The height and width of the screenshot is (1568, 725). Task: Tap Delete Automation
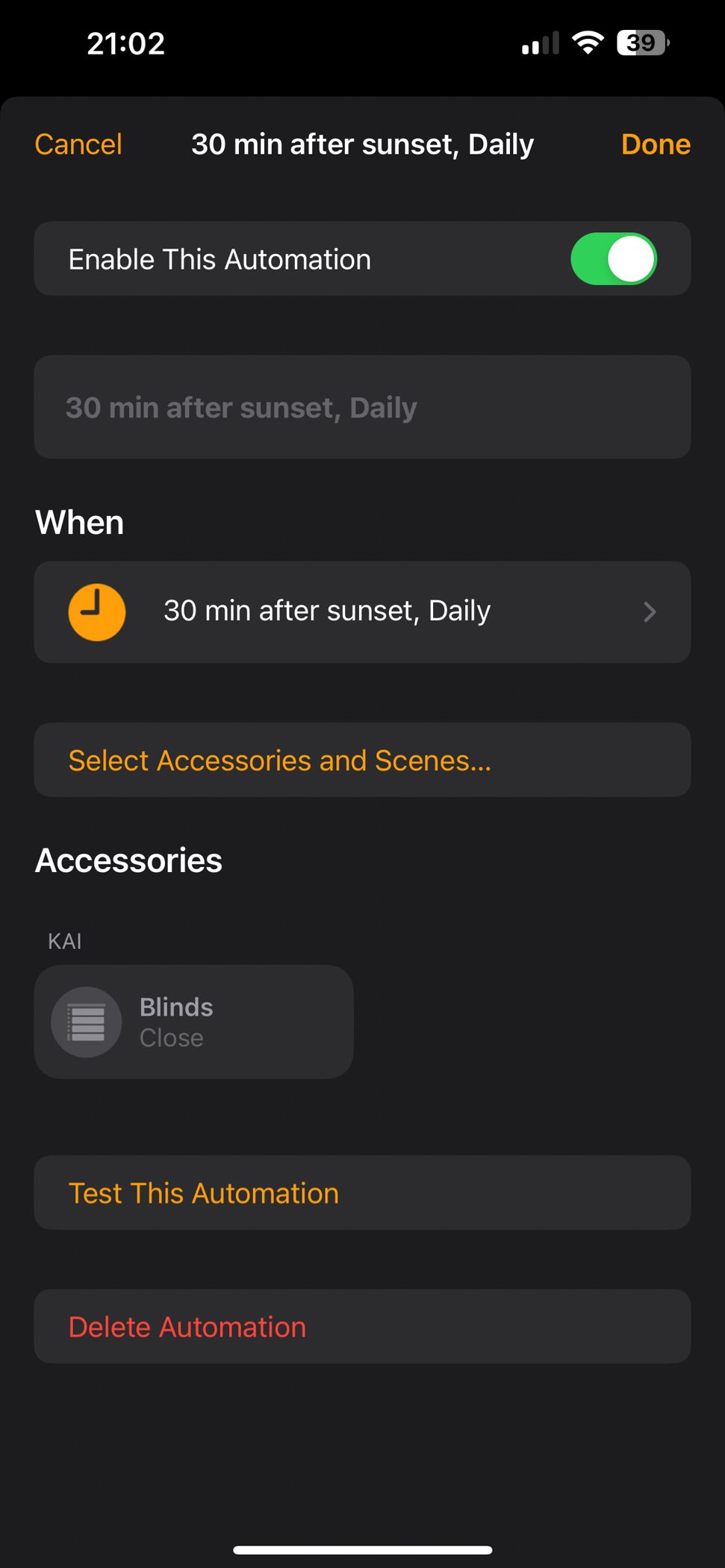(x=187, y=1326)
